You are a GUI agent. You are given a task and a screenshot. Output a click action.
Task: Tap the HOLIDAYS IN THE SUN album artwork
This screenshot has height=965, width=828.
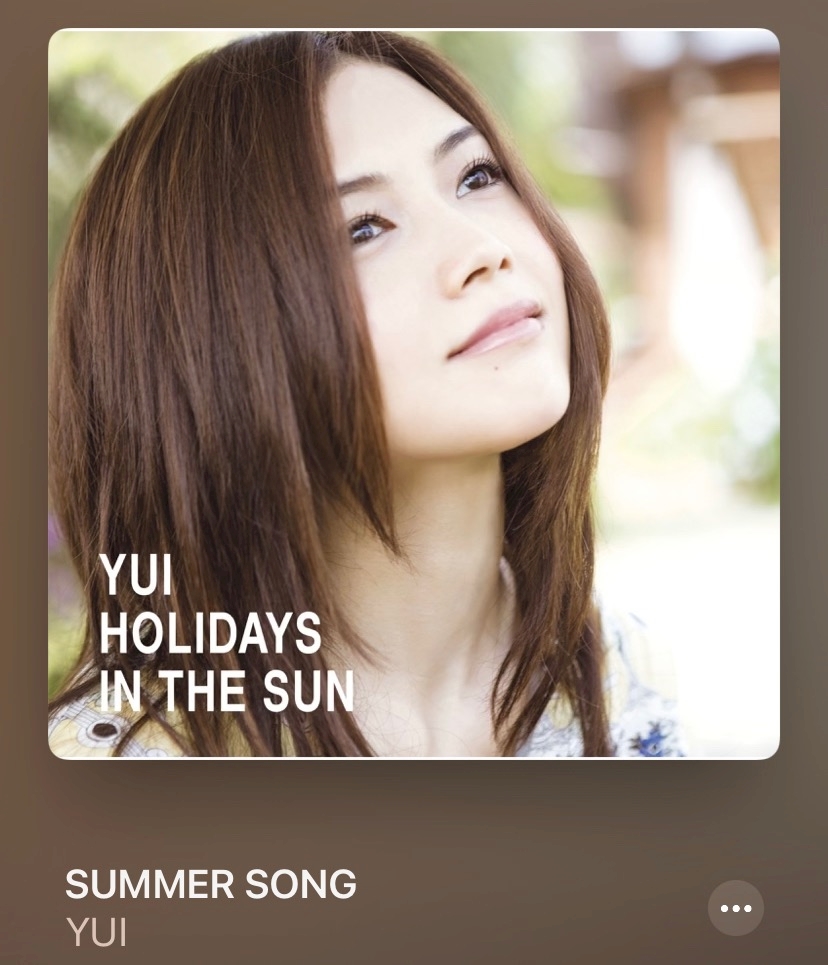click(x=414, y=393)
